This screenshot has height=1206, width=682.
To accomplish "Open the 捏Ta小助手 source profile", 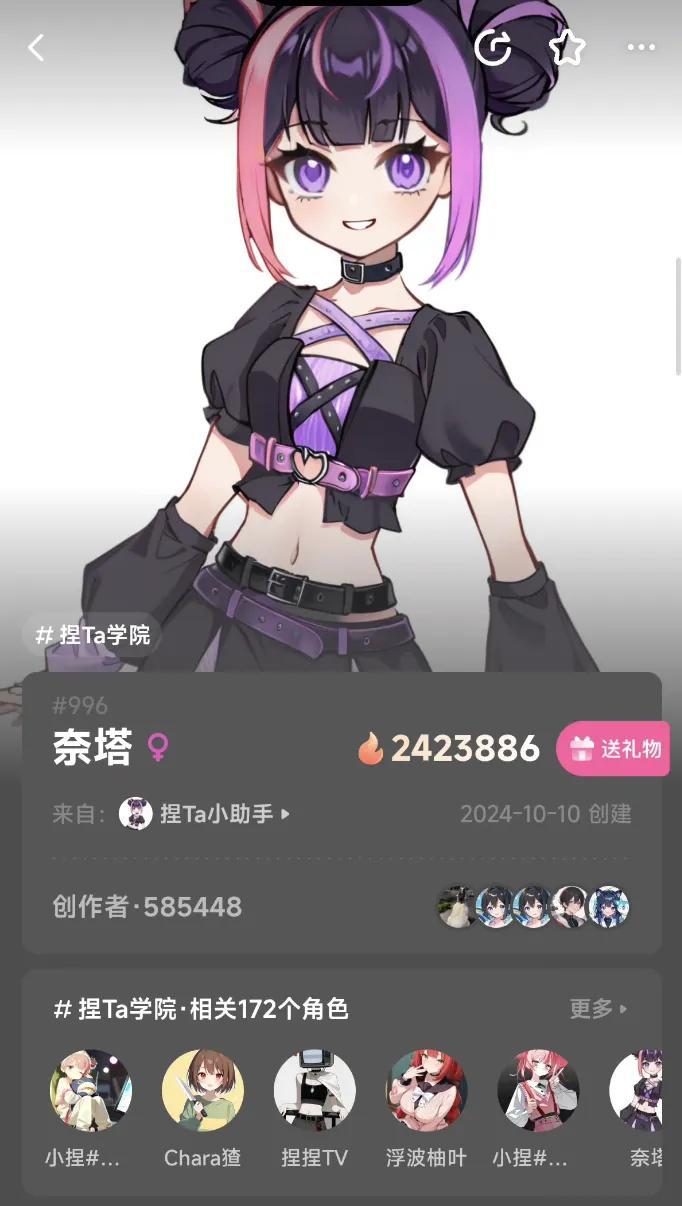I will pyautogui.click(x=205, y=814).
